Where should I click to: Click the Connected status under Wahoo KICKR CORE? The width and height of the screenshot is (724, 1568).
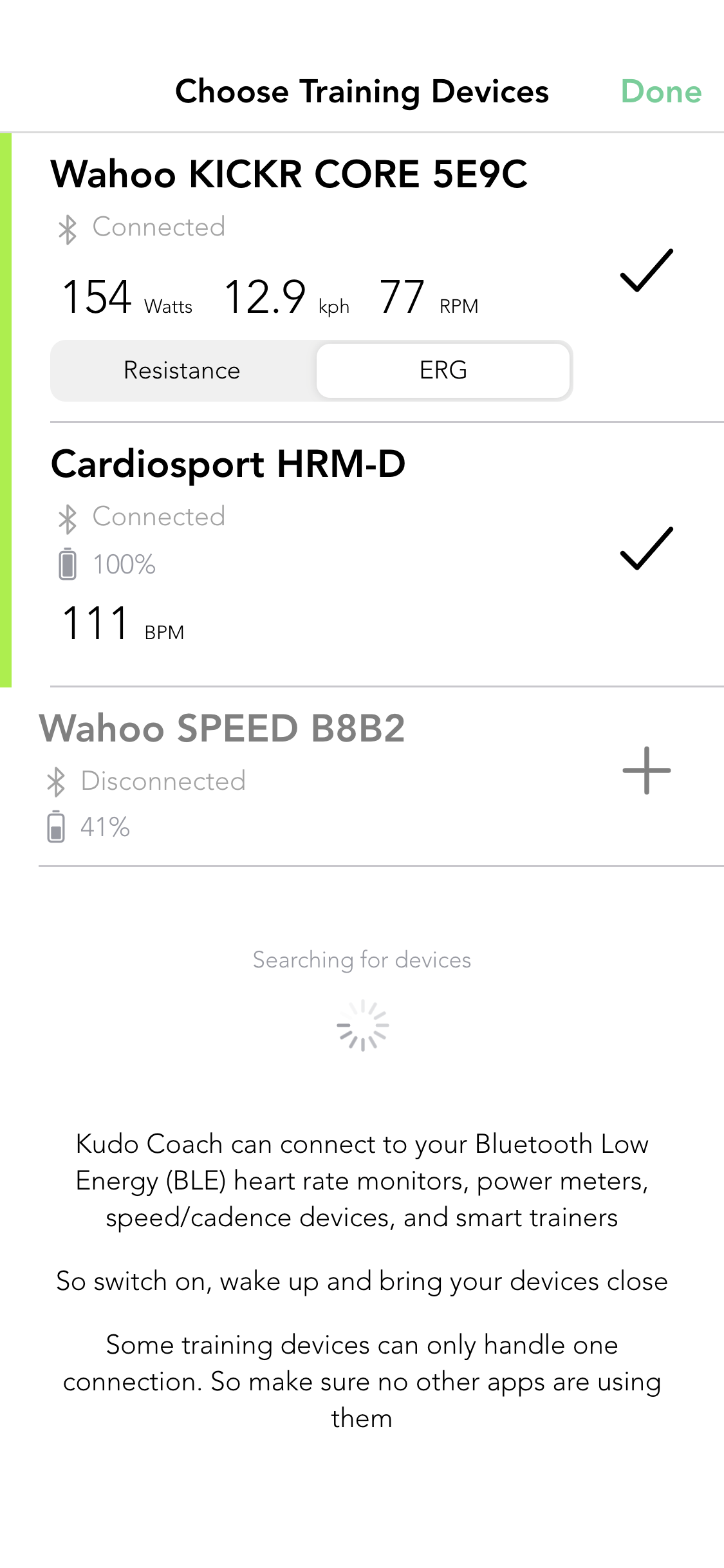(x=158, y=227)
